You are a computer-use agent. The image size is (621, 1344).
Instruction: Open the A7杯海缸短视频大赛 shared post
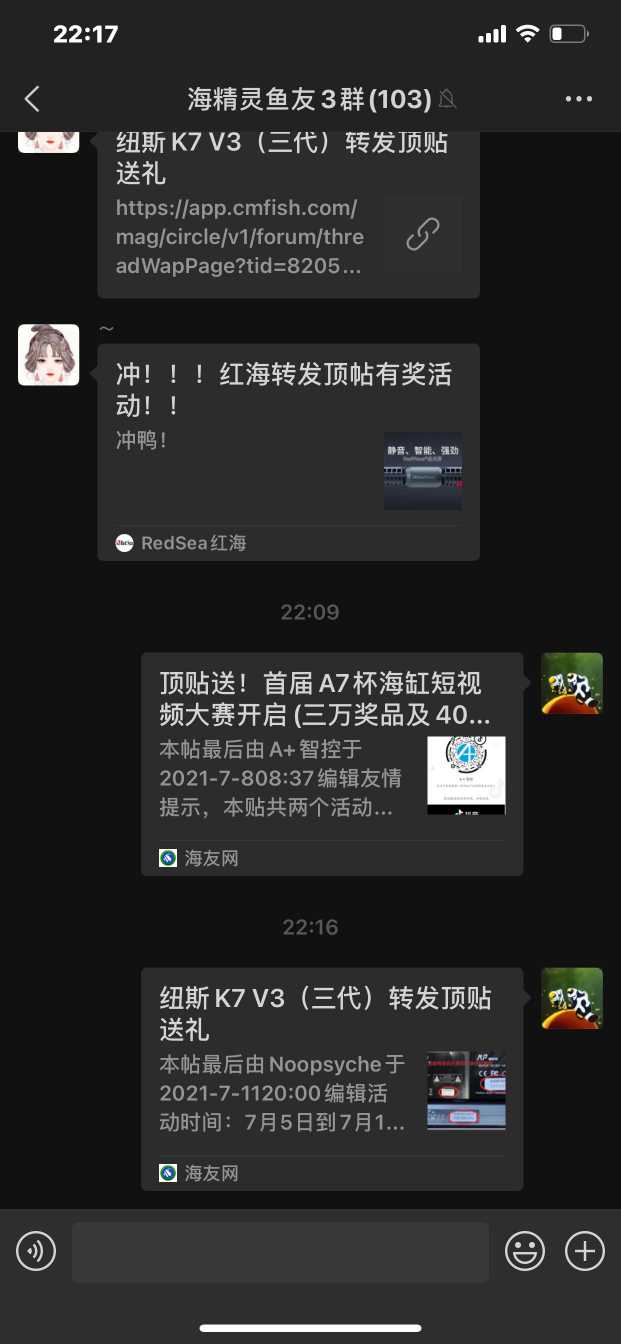click(x=331, y=762)
